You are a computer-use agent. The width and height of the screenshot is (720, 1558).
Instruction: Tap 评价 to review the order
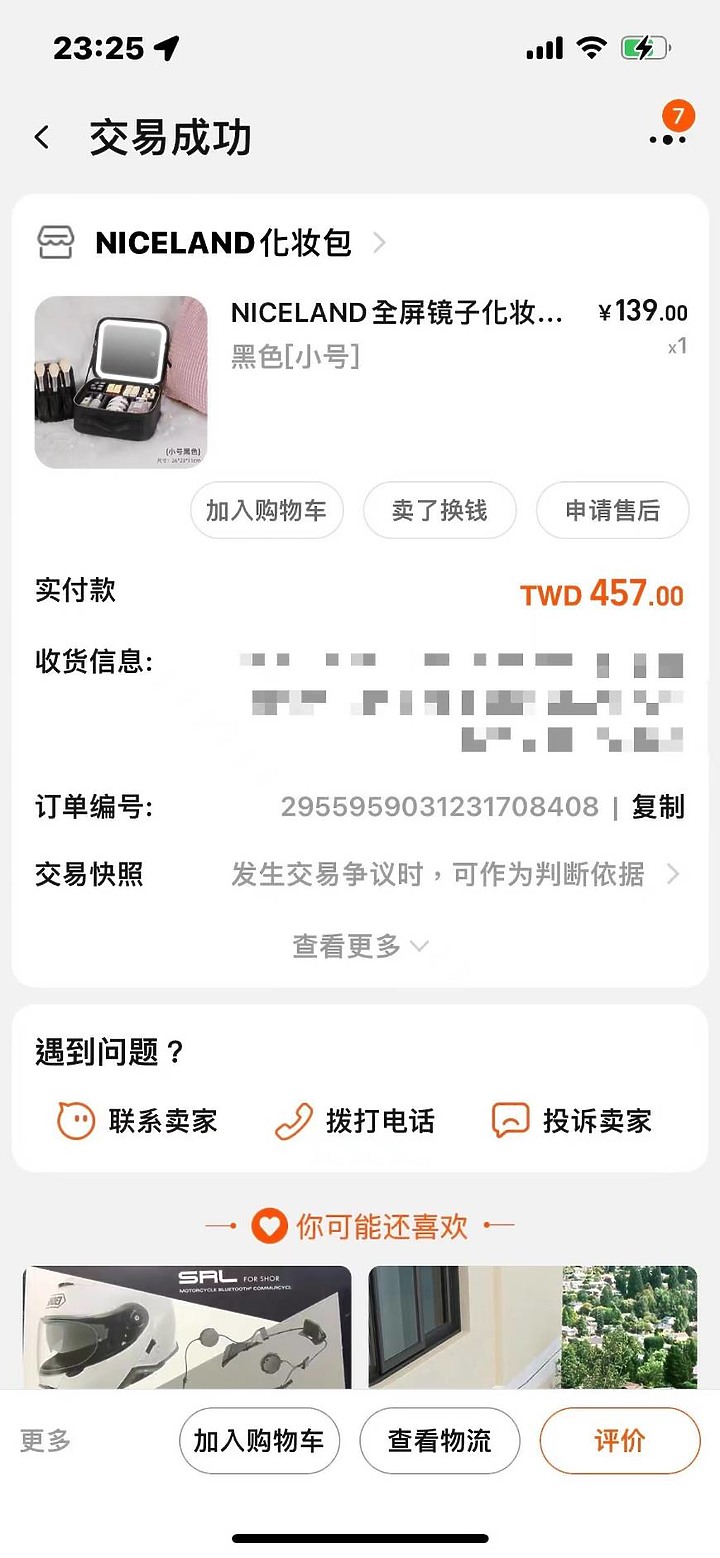click(619, 1440)
